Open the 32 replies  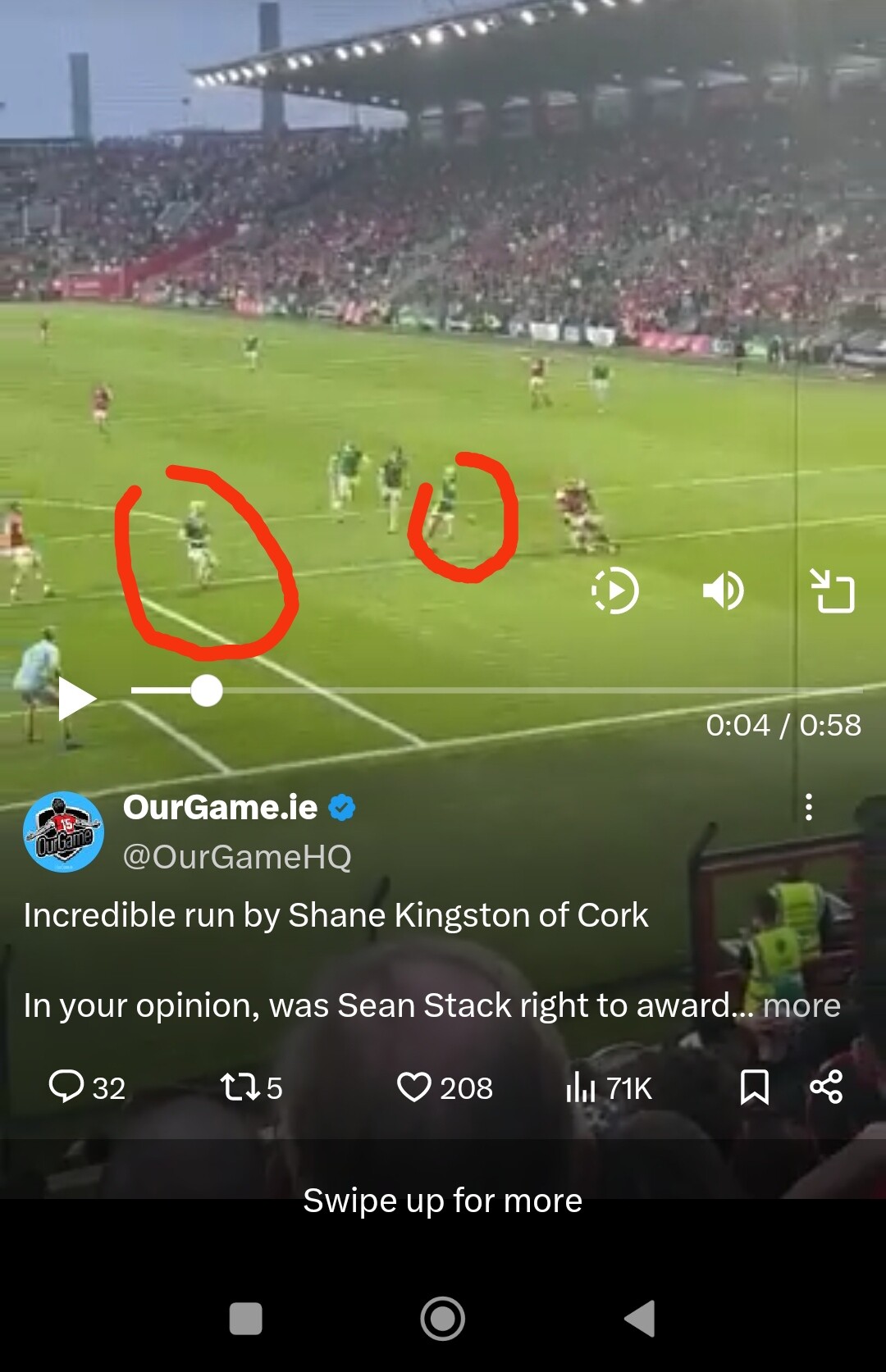[86, 1087]
